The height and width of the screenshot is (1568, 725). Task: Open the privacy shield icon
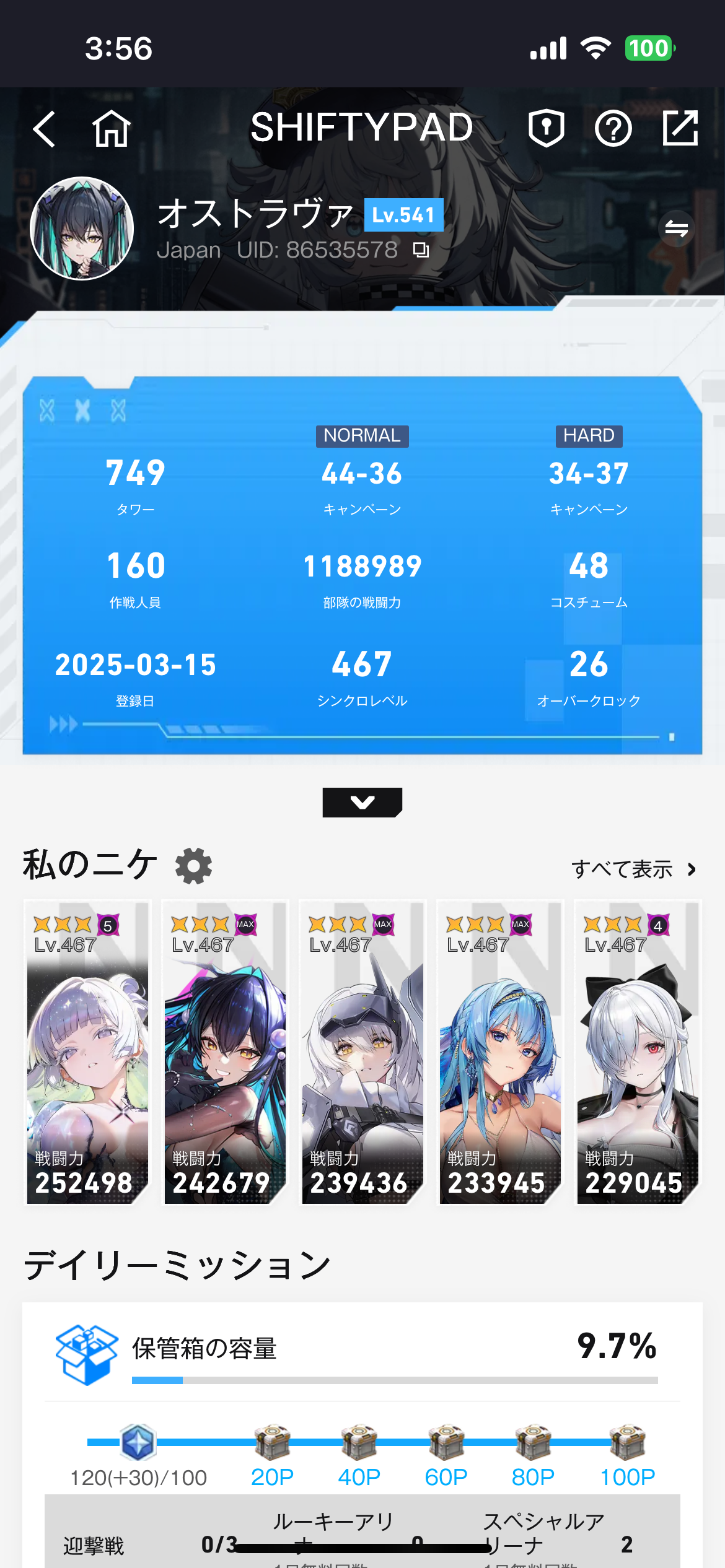(x=546, y=129)
